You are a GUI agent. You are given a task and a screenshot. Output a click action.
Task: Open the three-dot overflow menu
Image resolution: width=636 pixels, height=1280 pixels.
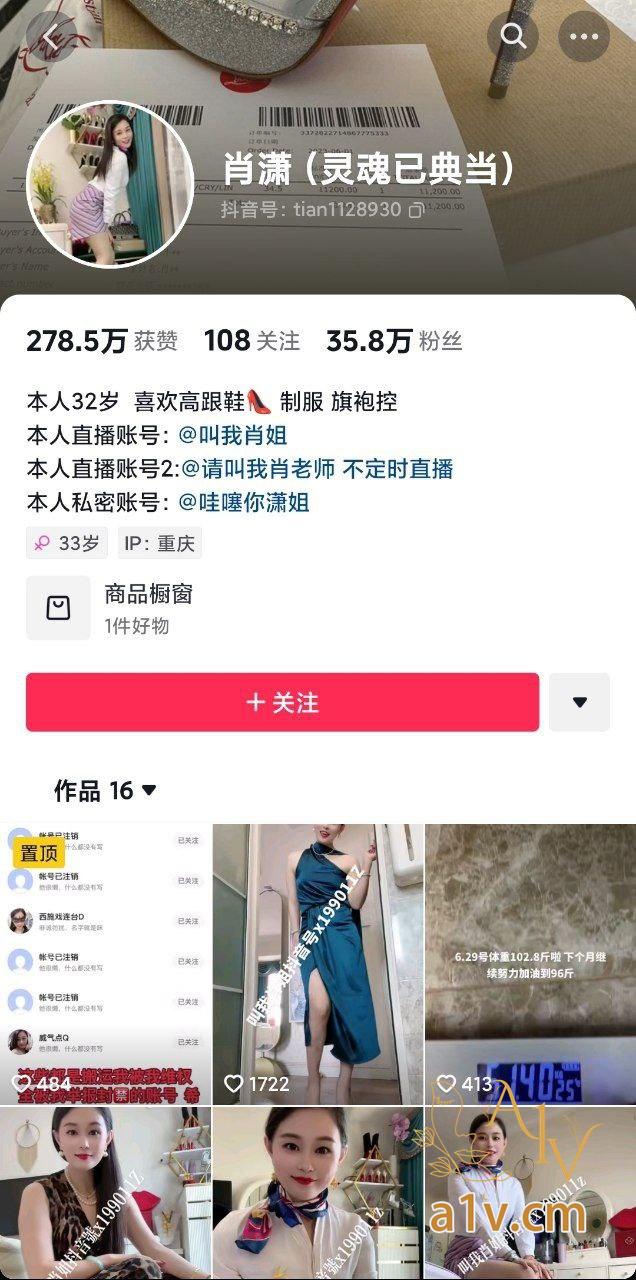click(x=584, y=37)
